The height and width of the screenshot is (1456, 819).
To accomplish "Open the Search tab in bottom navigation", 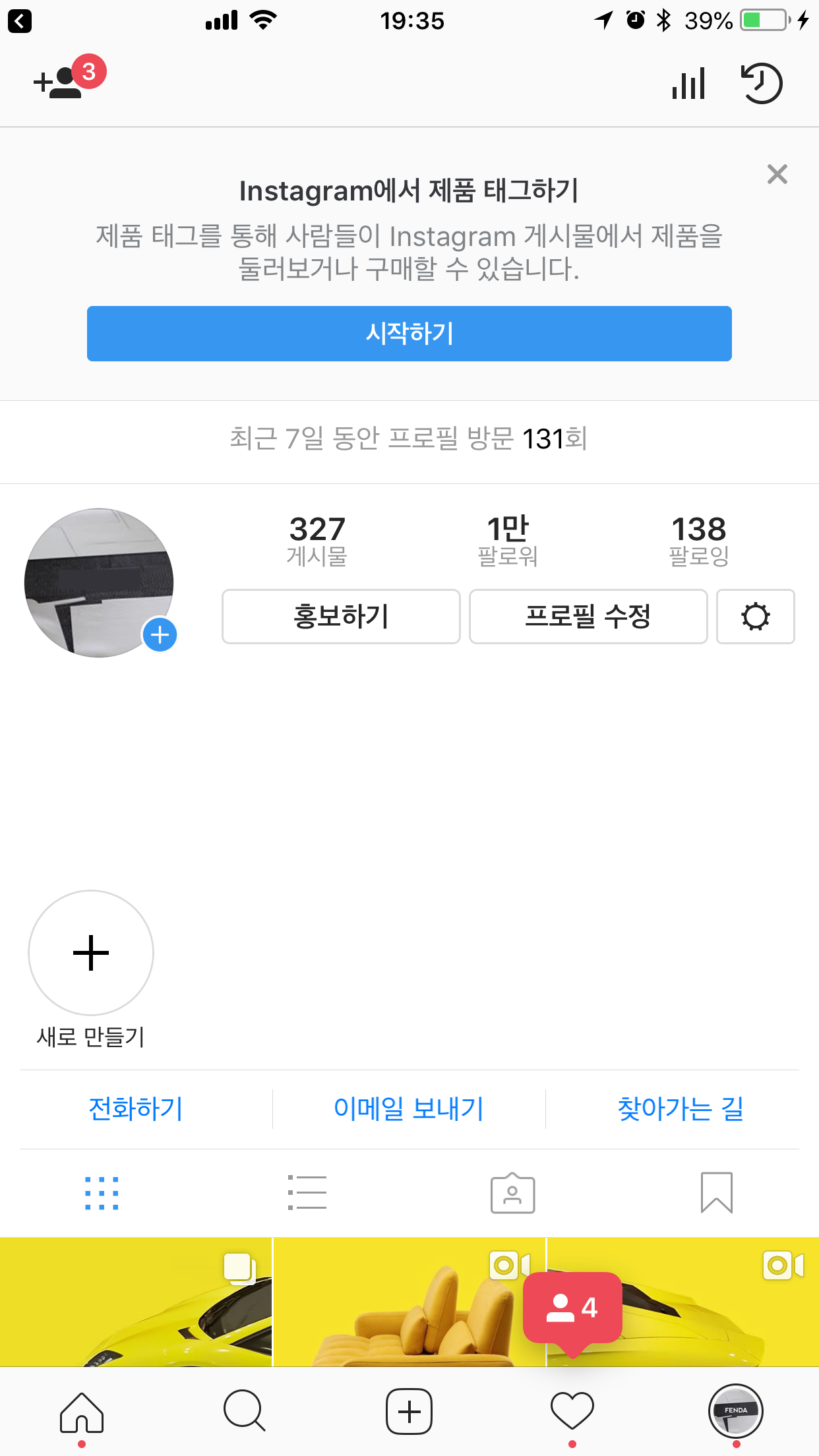I will [245, 1410].
